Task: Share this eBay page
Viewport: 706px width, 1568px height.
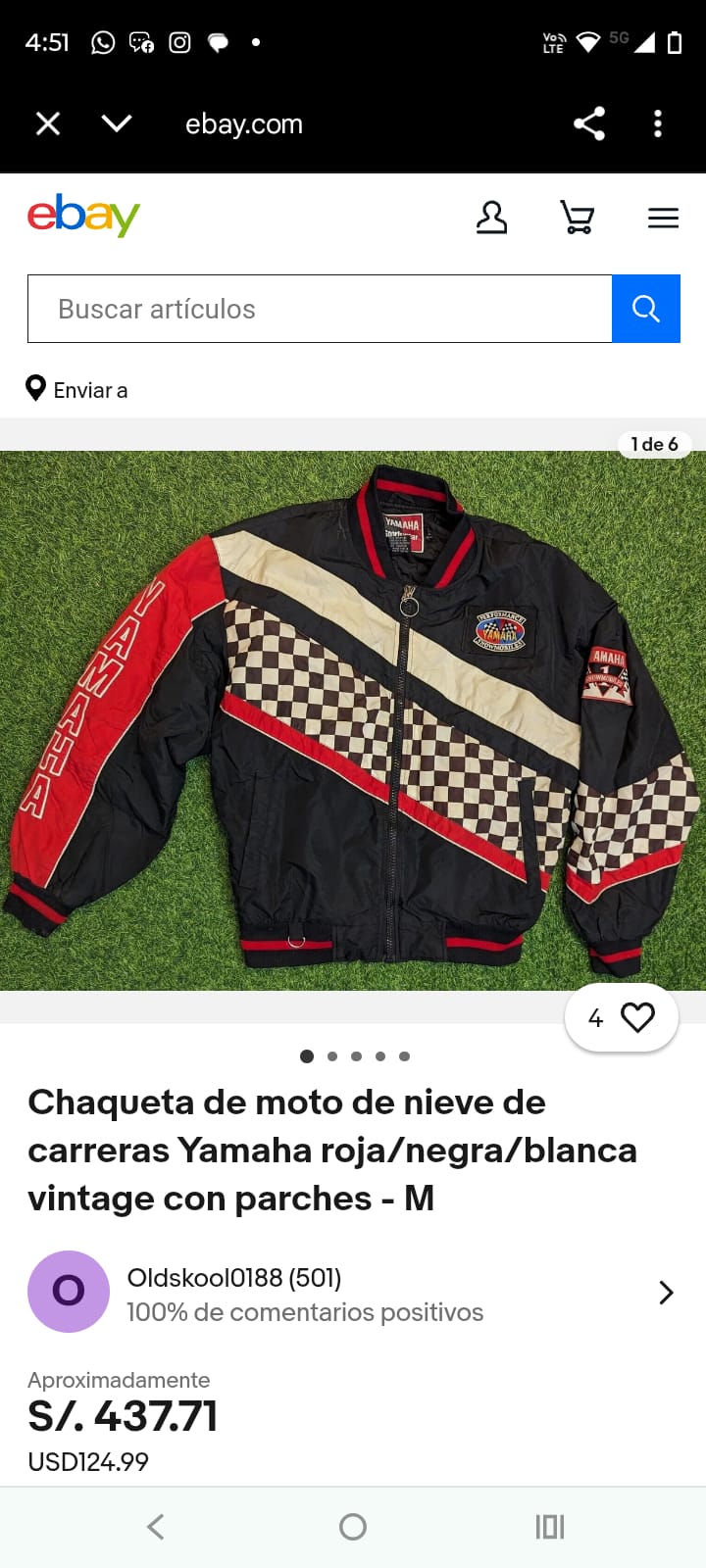Action: [588, 123]
